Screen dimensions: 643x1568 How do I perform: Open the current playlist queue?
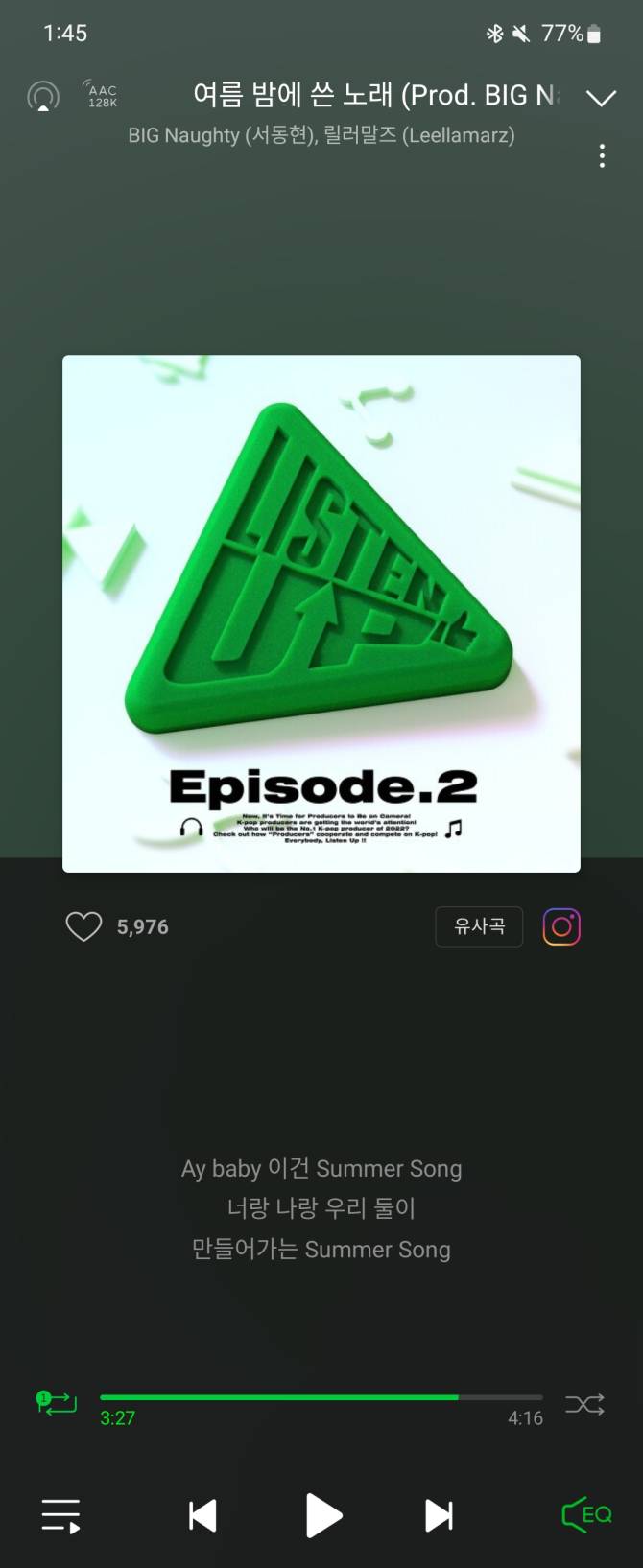[x=60, y=1515]
